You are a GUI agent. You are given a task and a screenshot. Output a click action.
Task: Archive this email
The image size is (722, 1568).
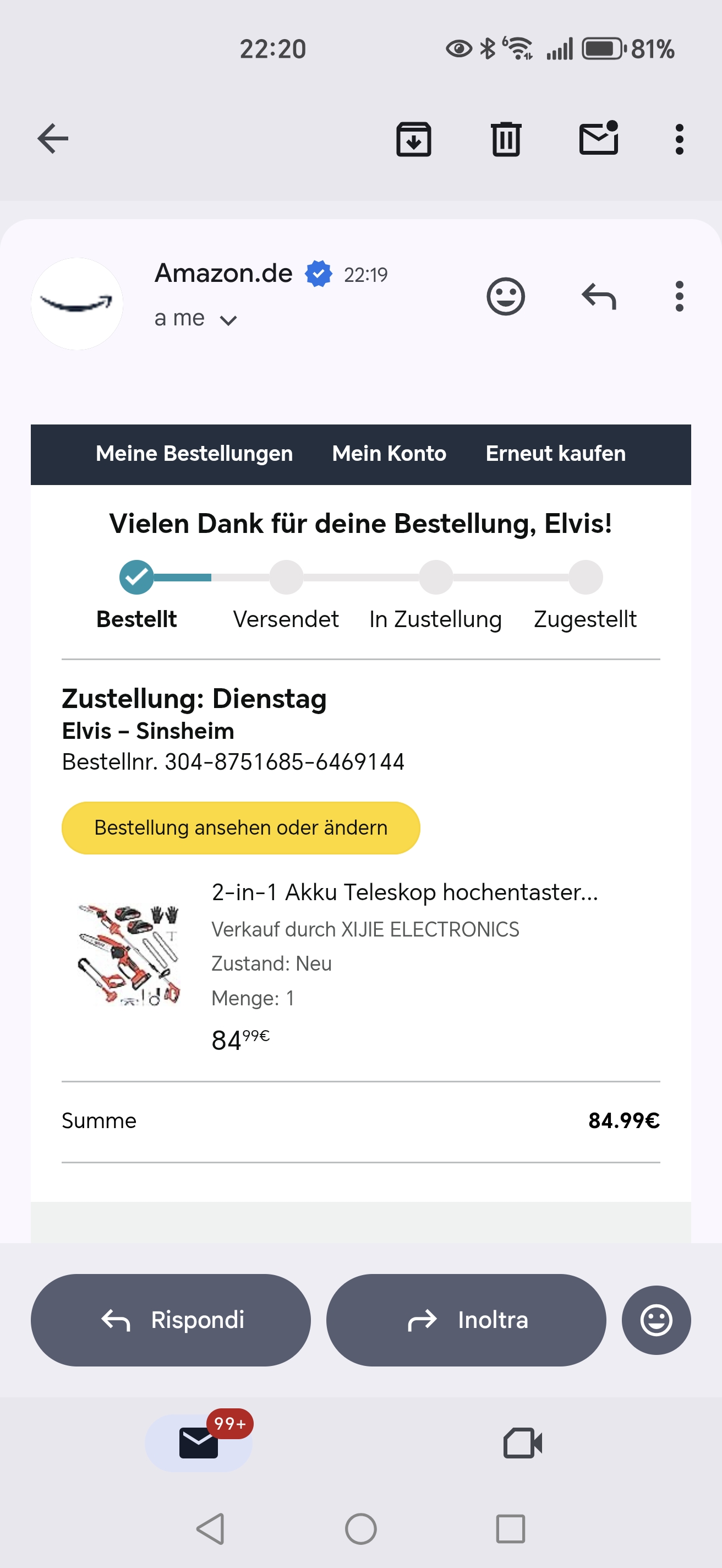[x=414, y=139]
